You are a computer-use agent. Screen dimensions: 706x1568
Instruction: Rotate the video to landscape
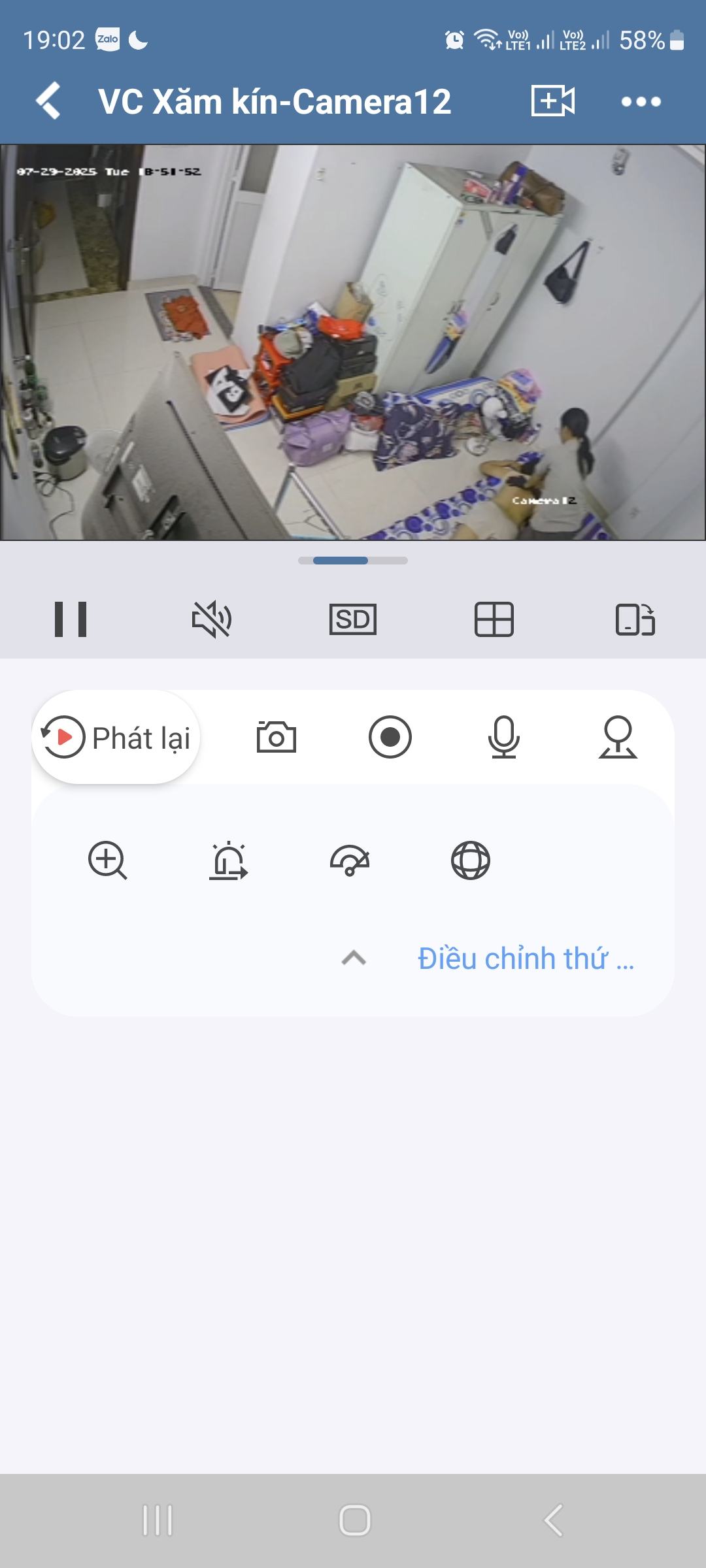[635, 619]
